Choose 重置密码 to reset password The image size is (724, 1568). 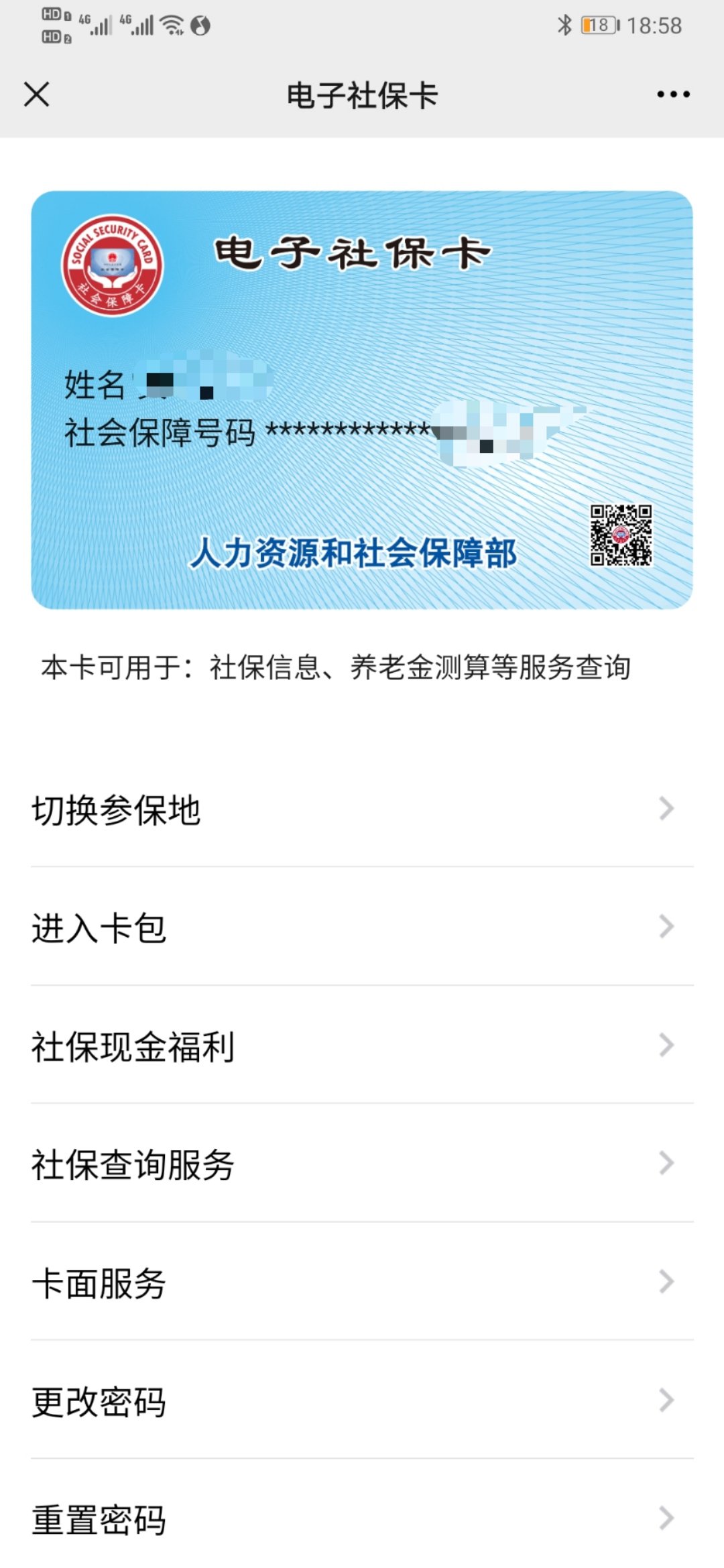[362, 1518]
